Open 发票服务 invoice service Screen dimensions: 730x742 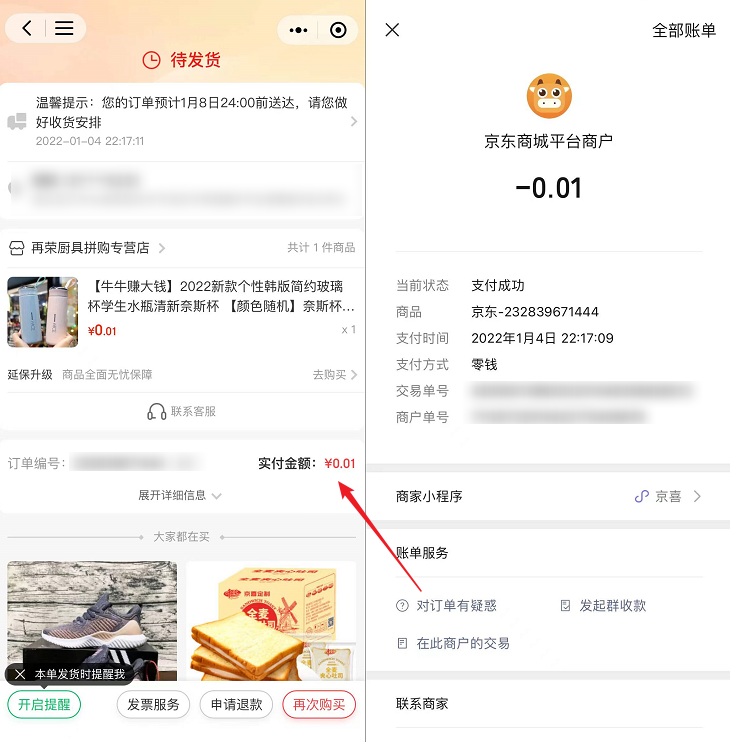point(154,704)
